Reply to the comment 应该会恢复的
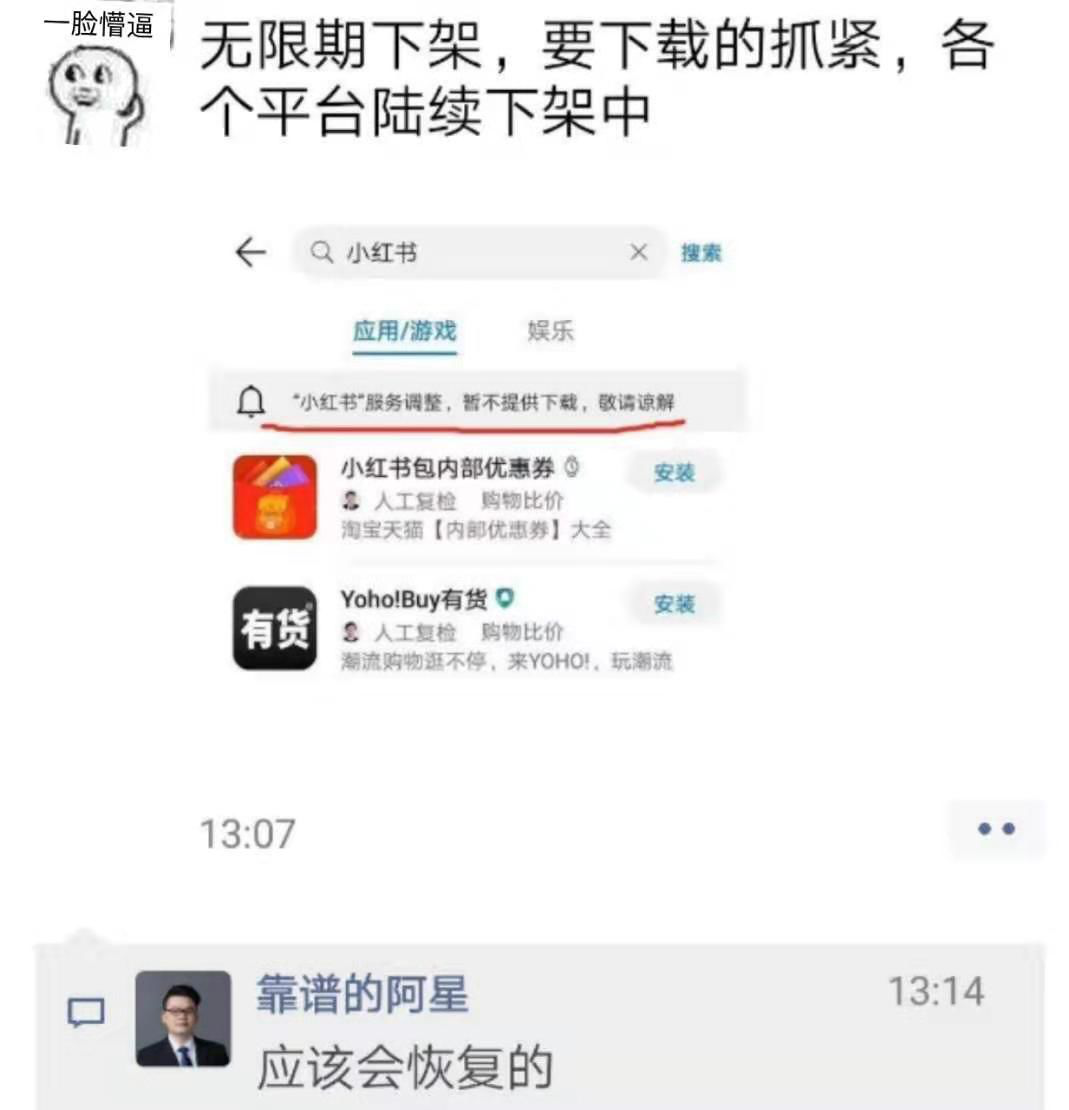Image resolution: width=1069 pixels, height=1110 pixels. [x=404, y=1068]
